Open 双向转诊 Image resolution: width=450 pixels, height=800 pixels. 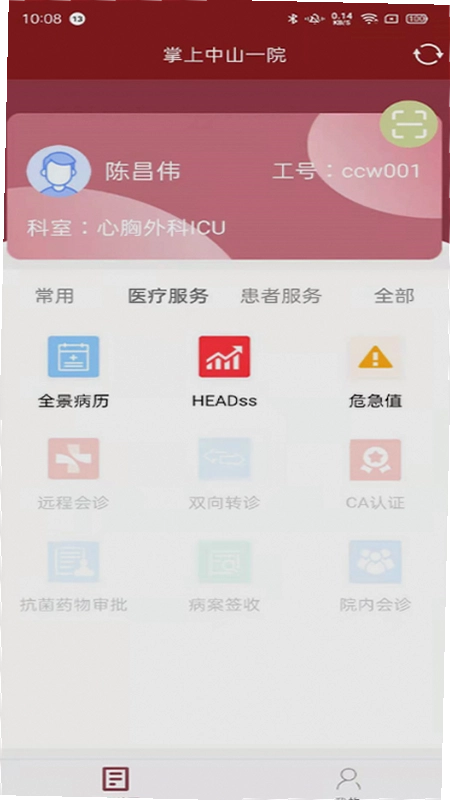(x=224, y=474)
